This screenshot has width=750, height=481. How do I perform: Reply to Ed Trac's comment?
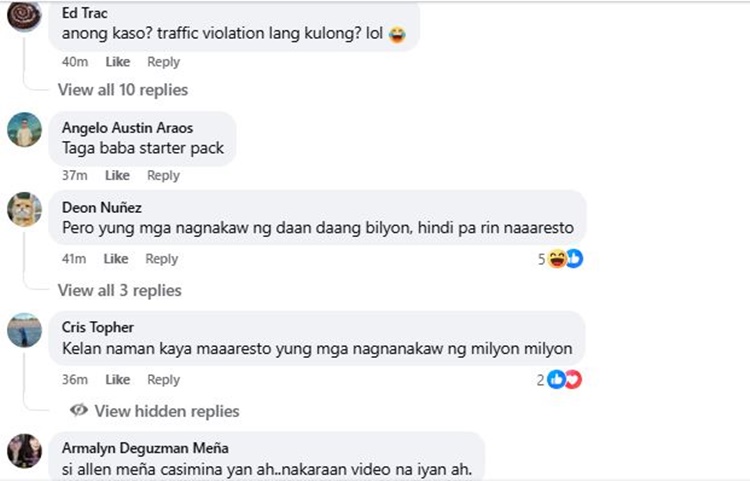[163, 62]
